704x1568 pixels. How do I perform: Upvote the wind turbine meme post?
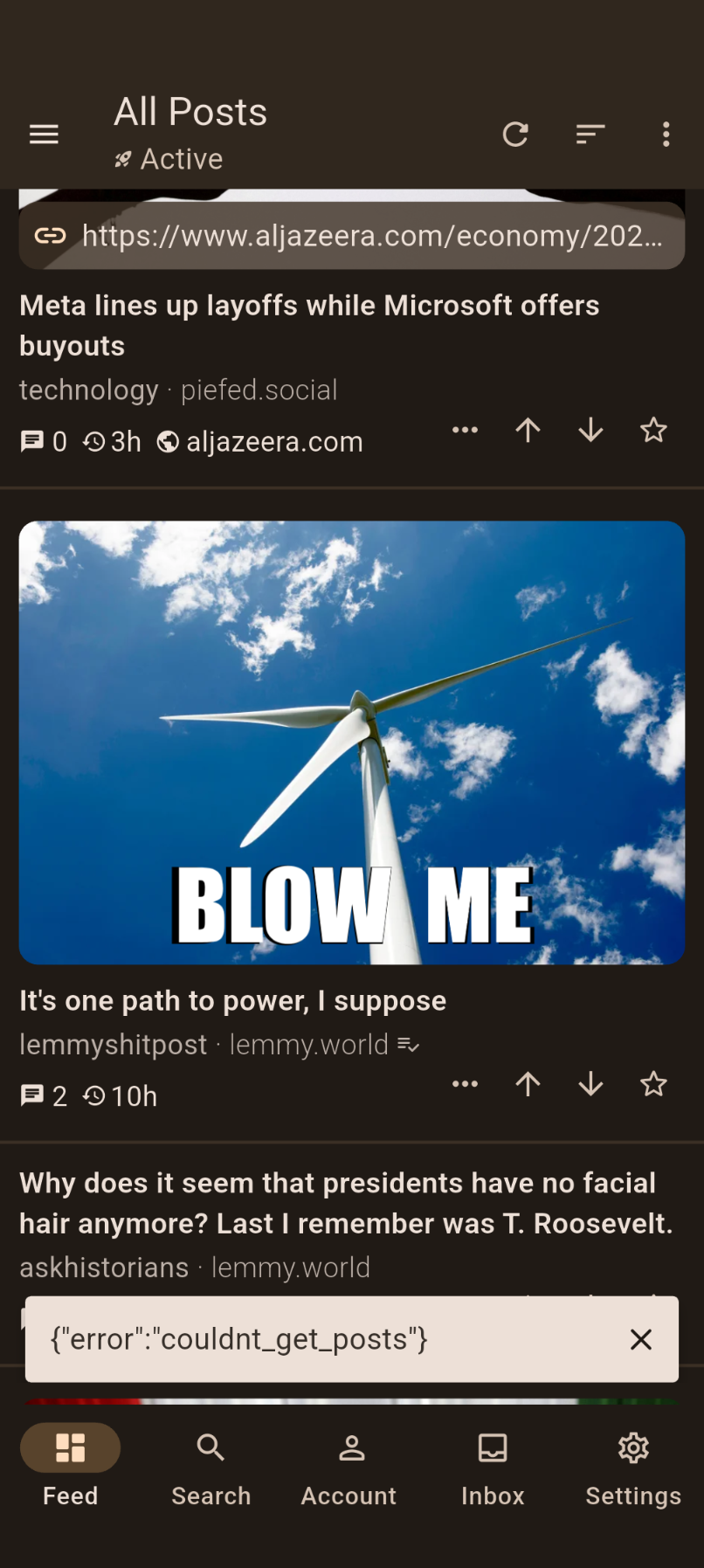(x=528, y=1084)
